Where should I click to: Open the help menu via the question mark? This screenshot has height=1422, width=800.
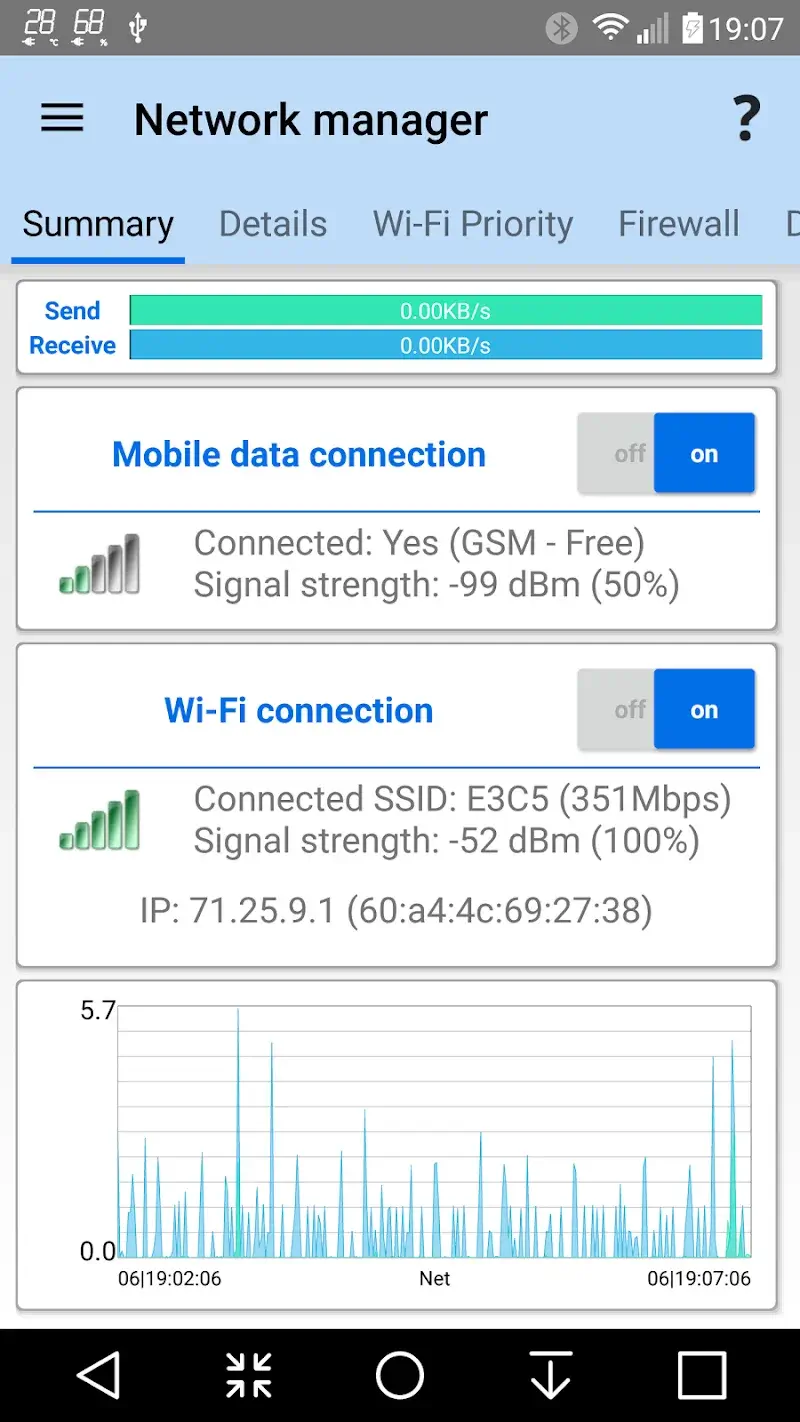(x=744, y=118)
